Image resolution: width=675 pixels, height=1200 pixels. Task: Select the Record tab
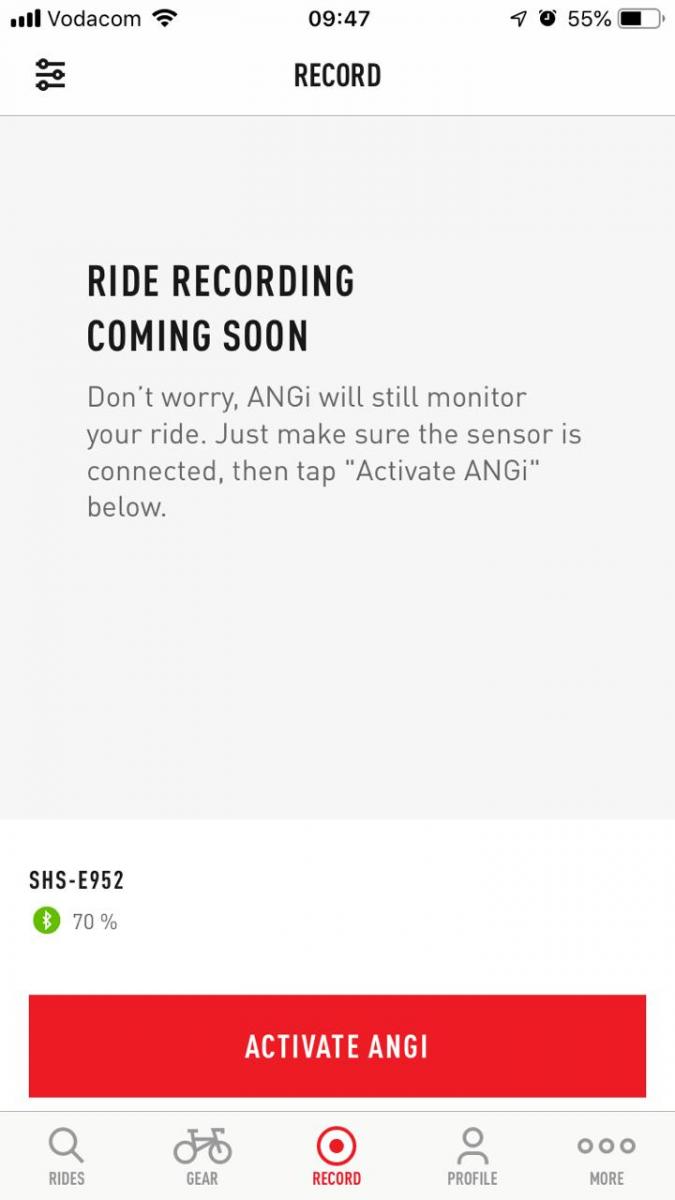(x=337, y=1156)
